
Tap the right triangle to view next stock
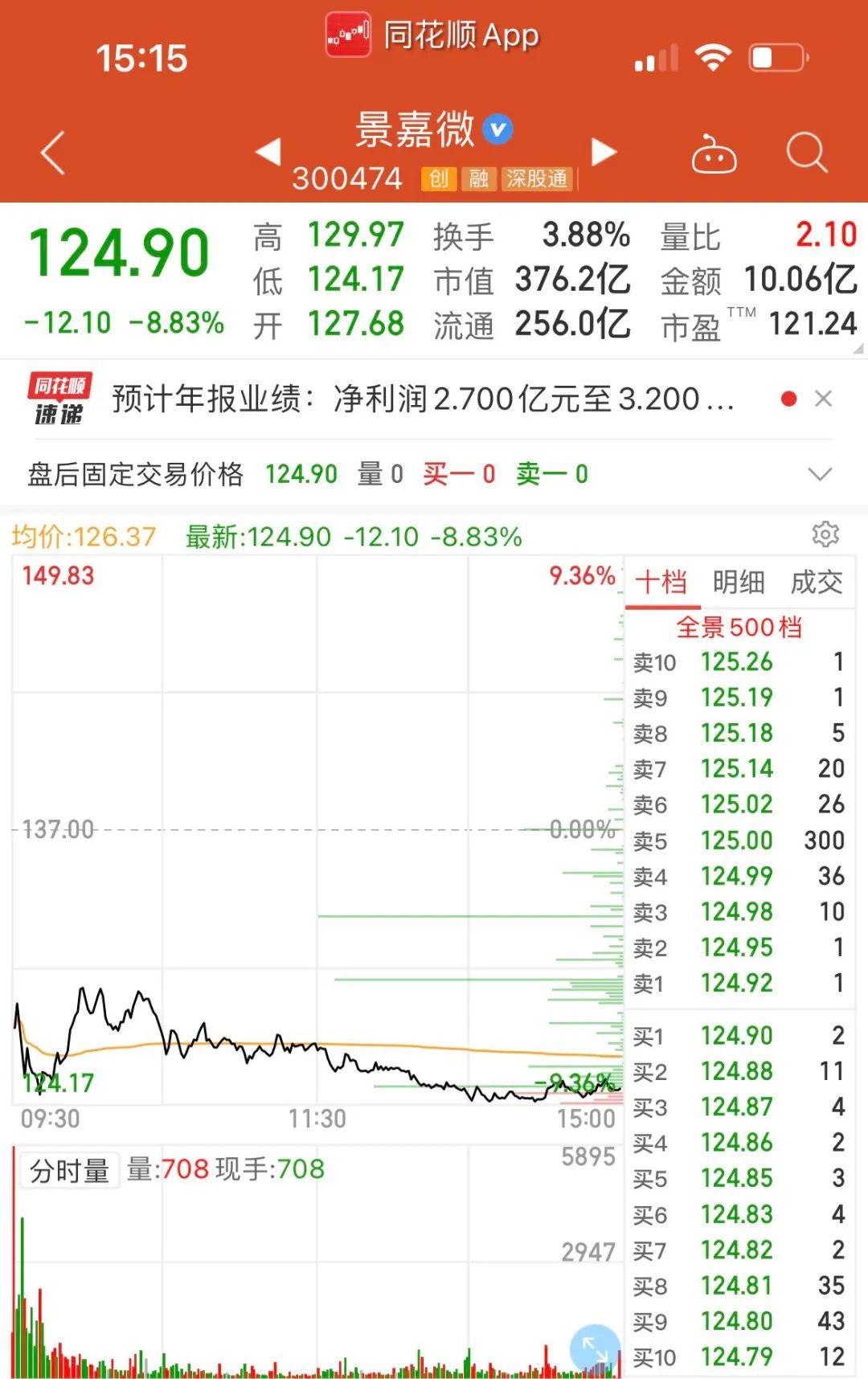tap(603, 153)
